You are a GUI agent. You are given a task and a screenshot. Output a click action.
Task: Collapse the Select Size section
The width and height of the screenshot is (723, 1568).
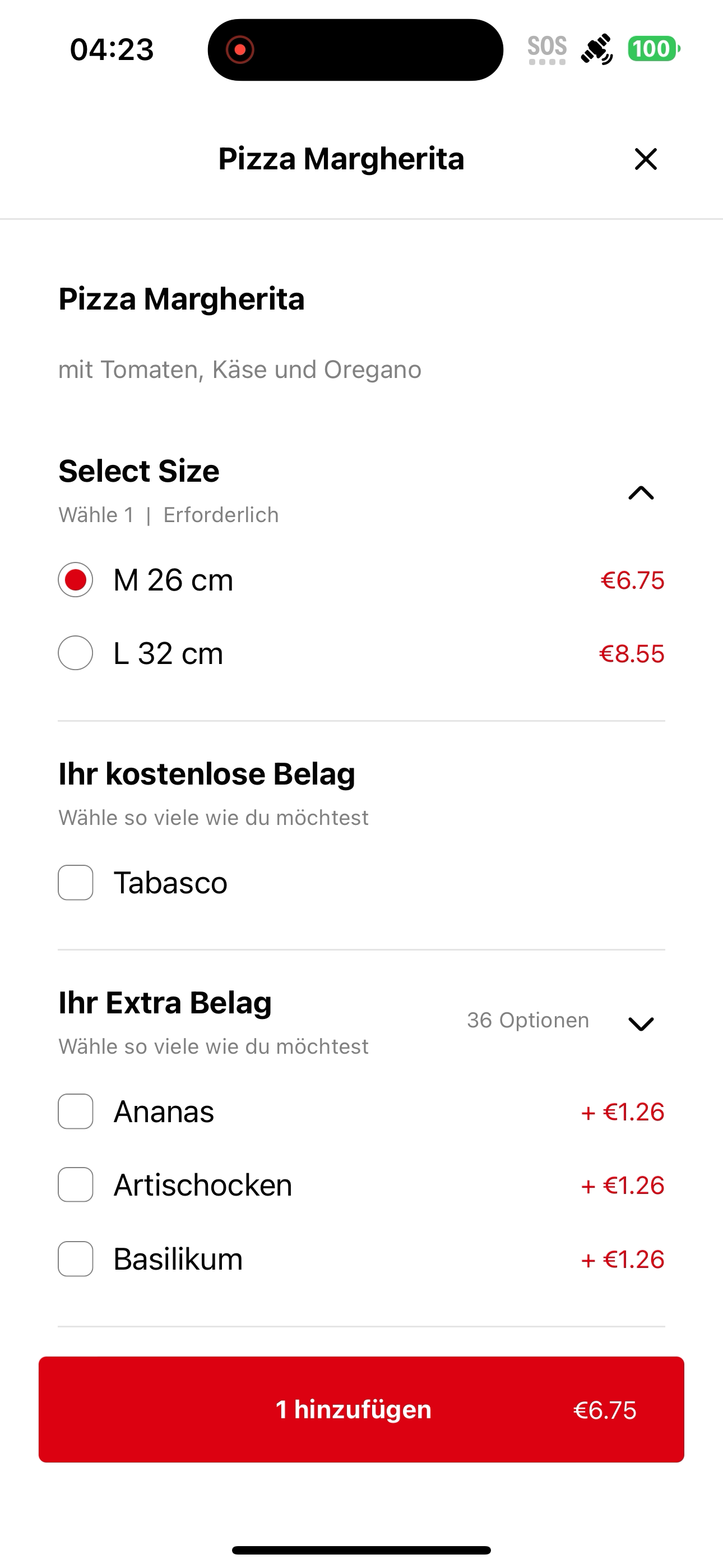[x=641, y=492]
